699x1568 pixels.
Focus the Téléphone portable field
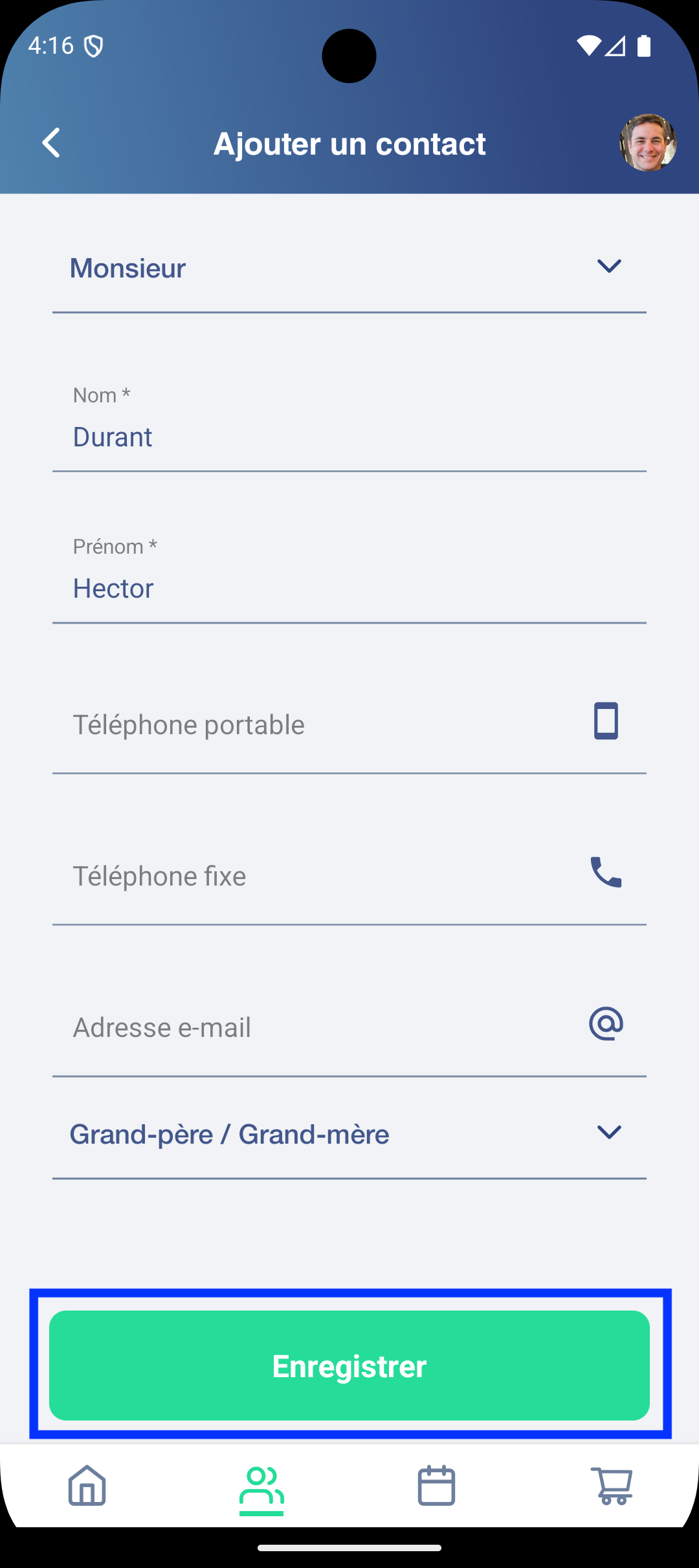click(324, 725)
